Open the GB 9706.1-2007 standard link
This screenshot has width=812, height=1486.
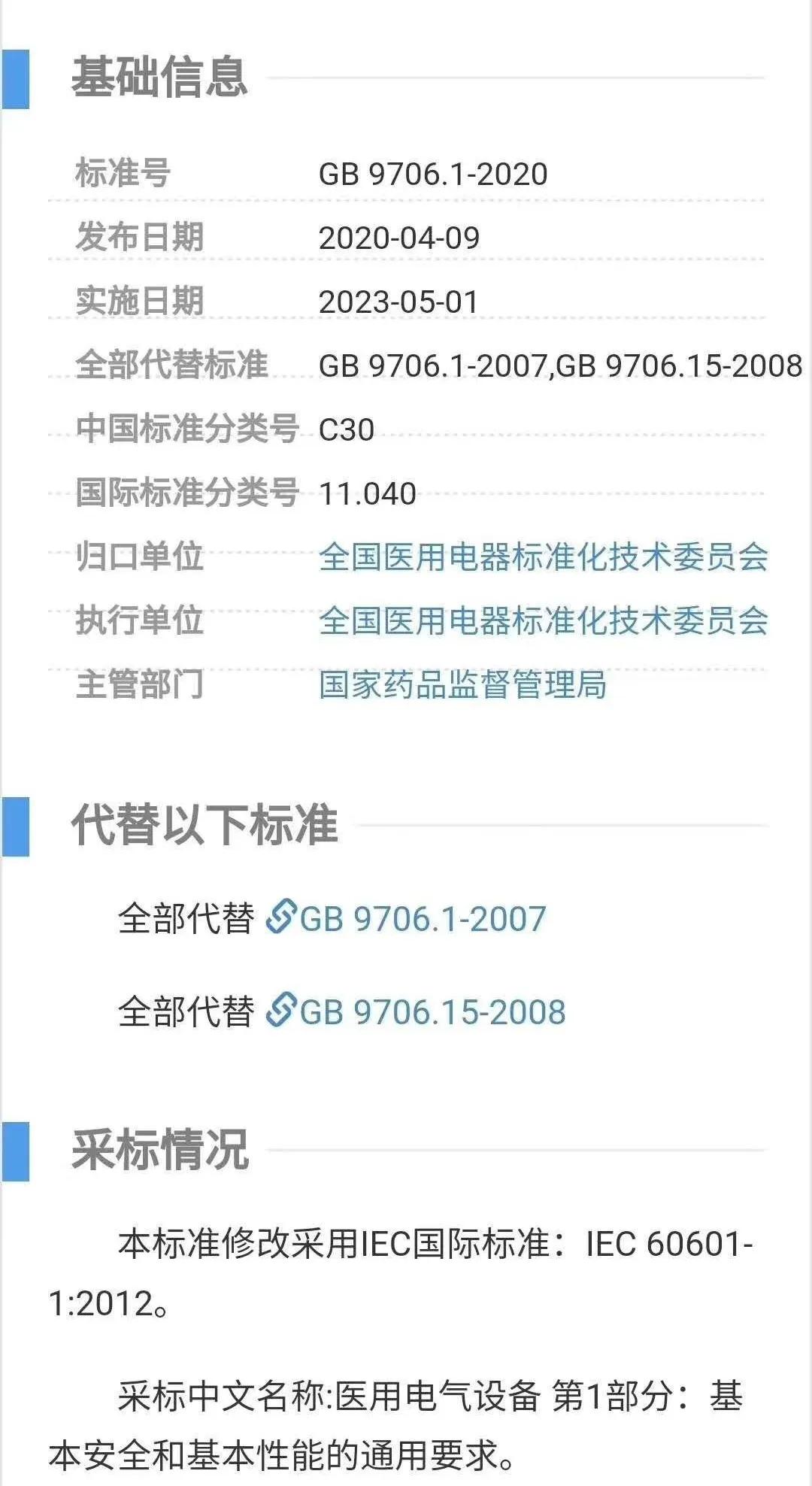click(421, 917)
